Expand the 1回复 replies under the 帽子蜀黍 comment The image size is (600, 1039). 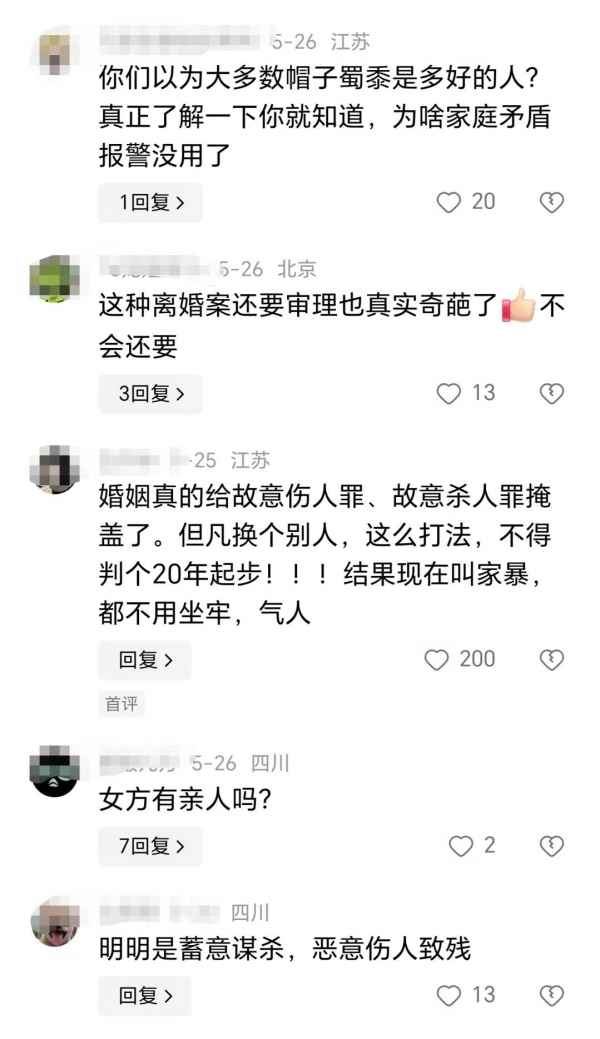(150, 202)
